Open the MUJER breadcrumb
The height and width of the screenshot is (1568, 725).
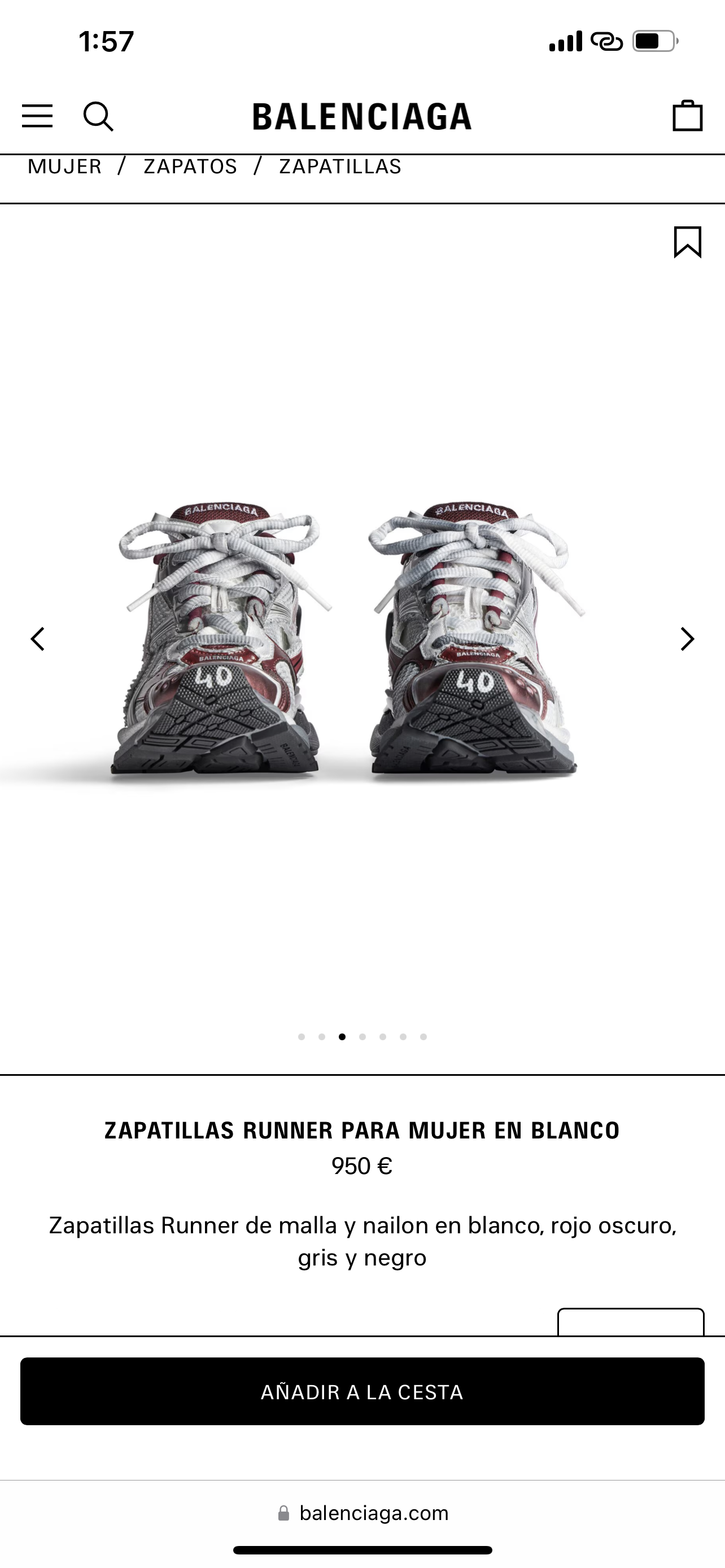(64, 167)
